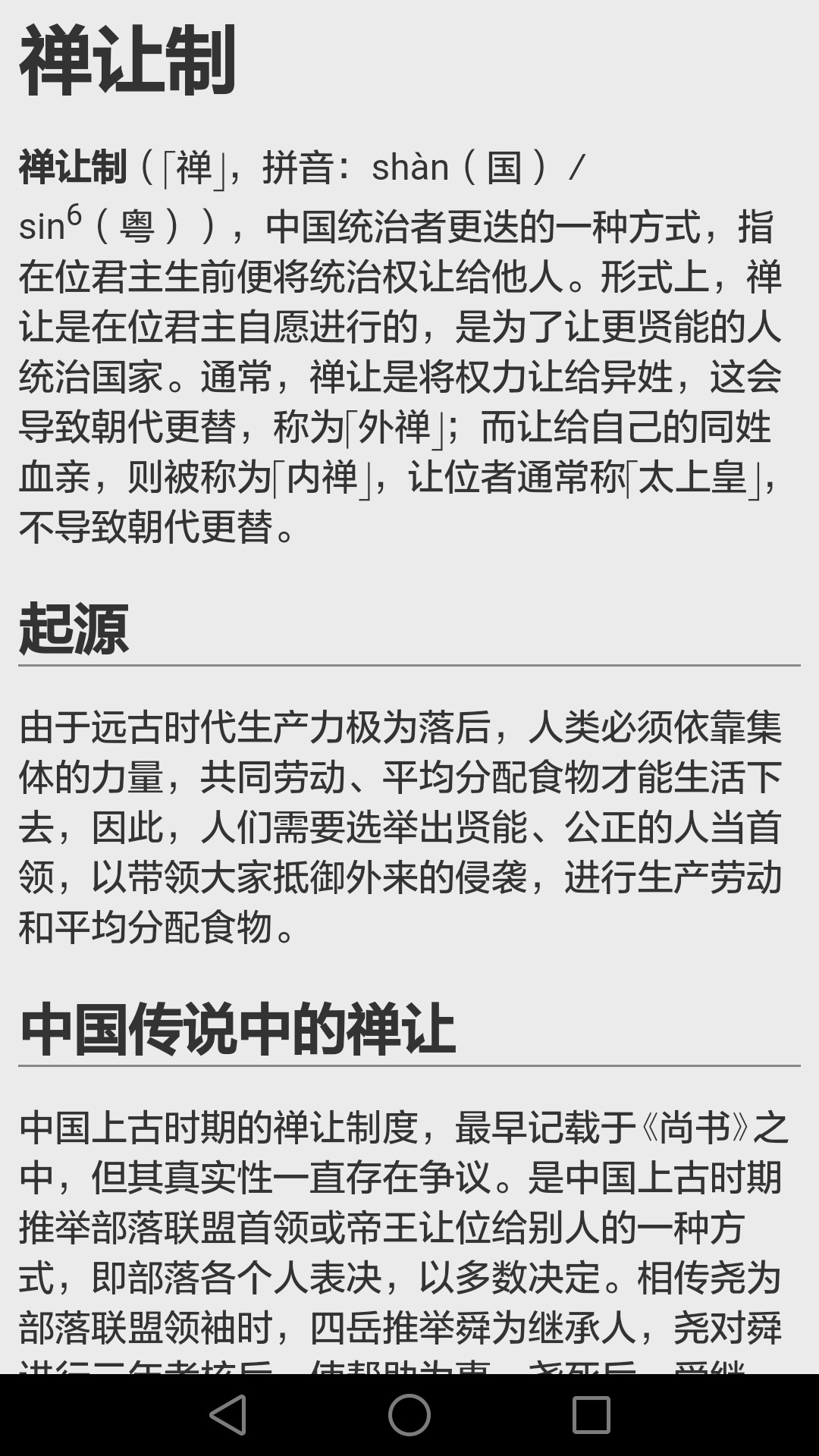Viewport: 819px width, 1456px height.
Task: Go to the home screen
Action: coord(409,1415)
